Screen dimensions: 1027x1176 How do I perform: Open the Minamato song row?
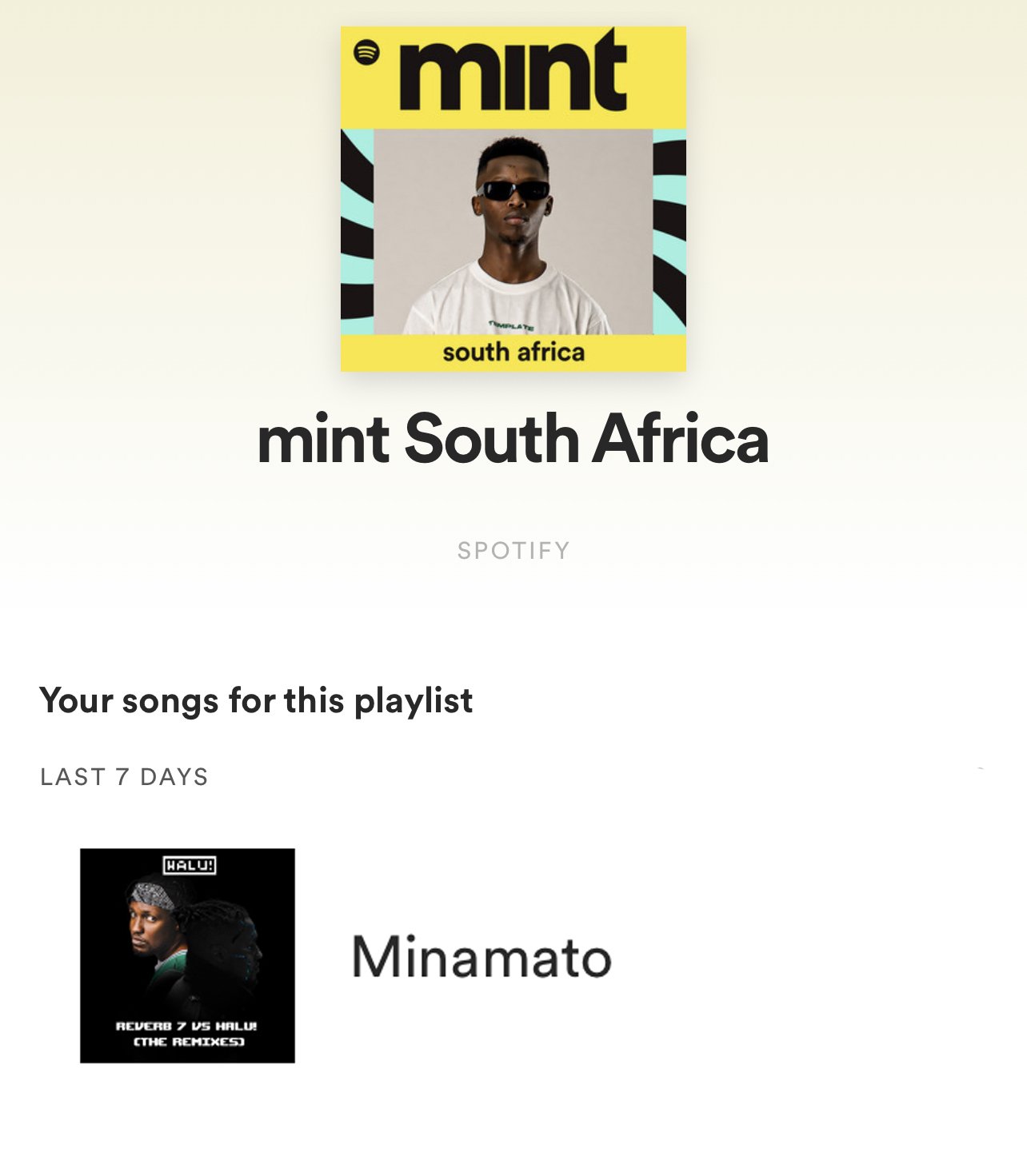[513, 955]
